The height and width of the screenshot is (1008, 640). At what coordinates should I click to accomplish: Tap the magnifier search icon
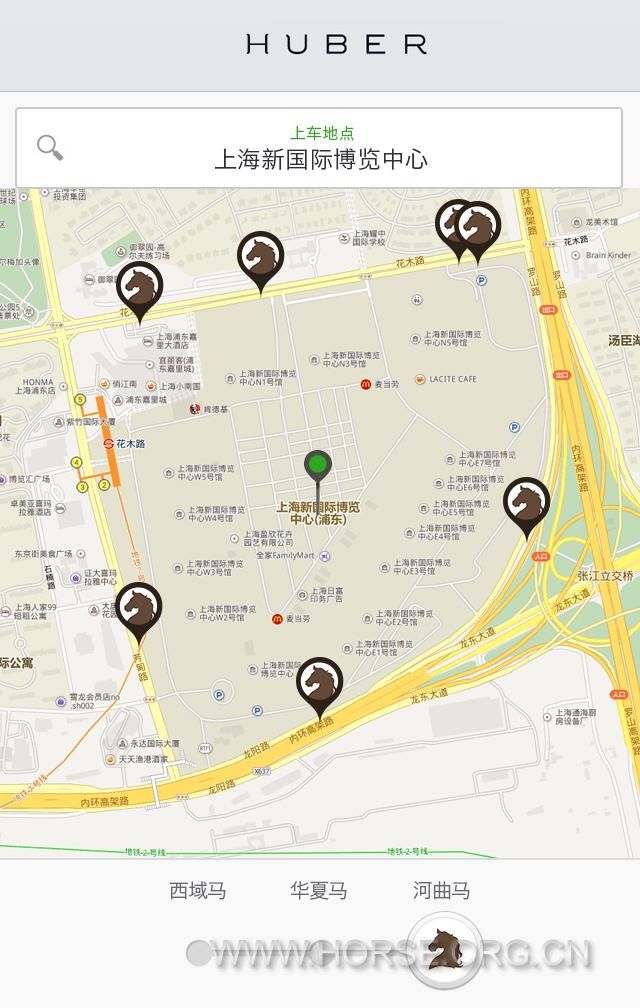50,148
